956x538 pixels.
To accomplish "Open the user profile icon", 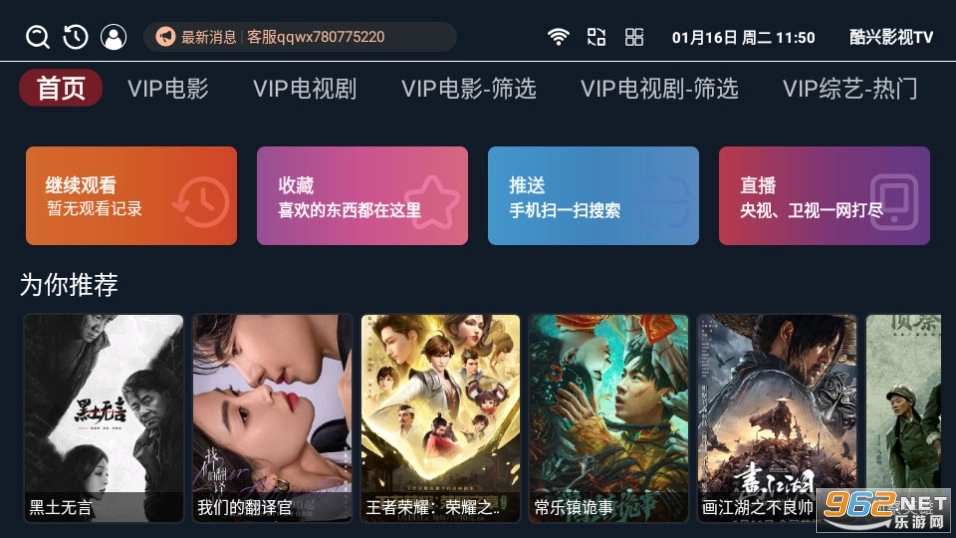I will click(114, 38).
